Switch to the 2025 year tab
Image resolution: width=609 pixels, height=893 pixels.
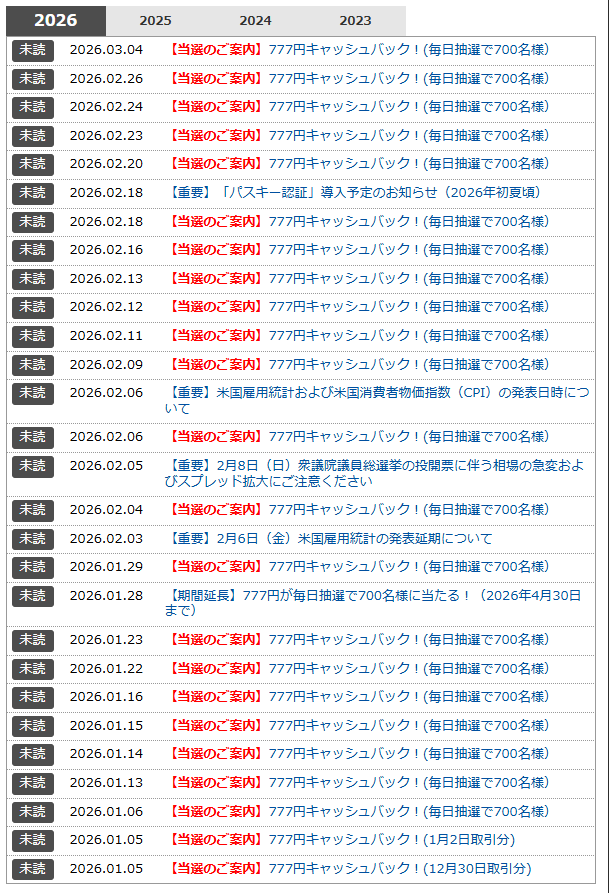tap(155, 20)
